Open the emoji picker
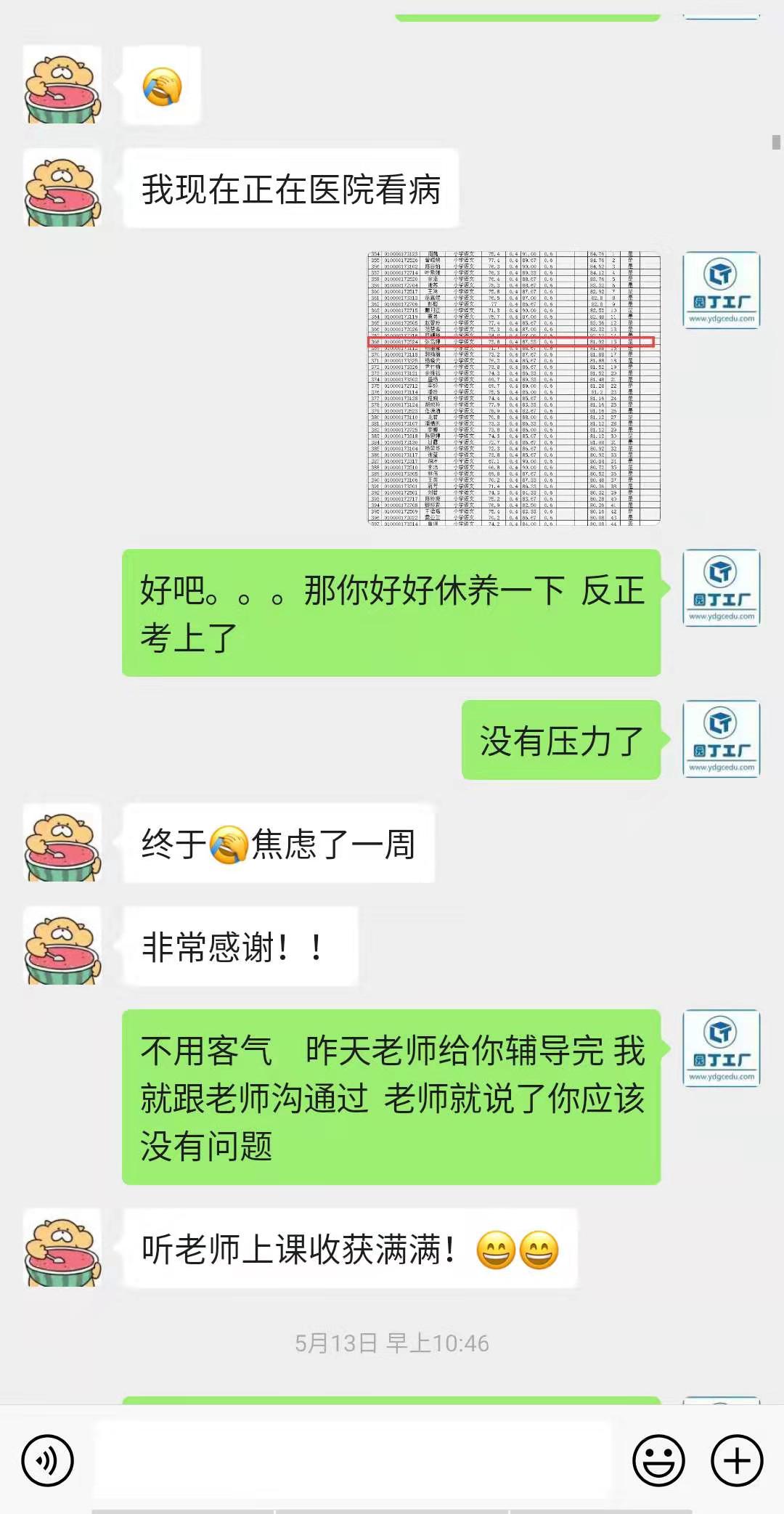The width and height of the screenshot is (784, 1514). click(x=658, y=1460)
